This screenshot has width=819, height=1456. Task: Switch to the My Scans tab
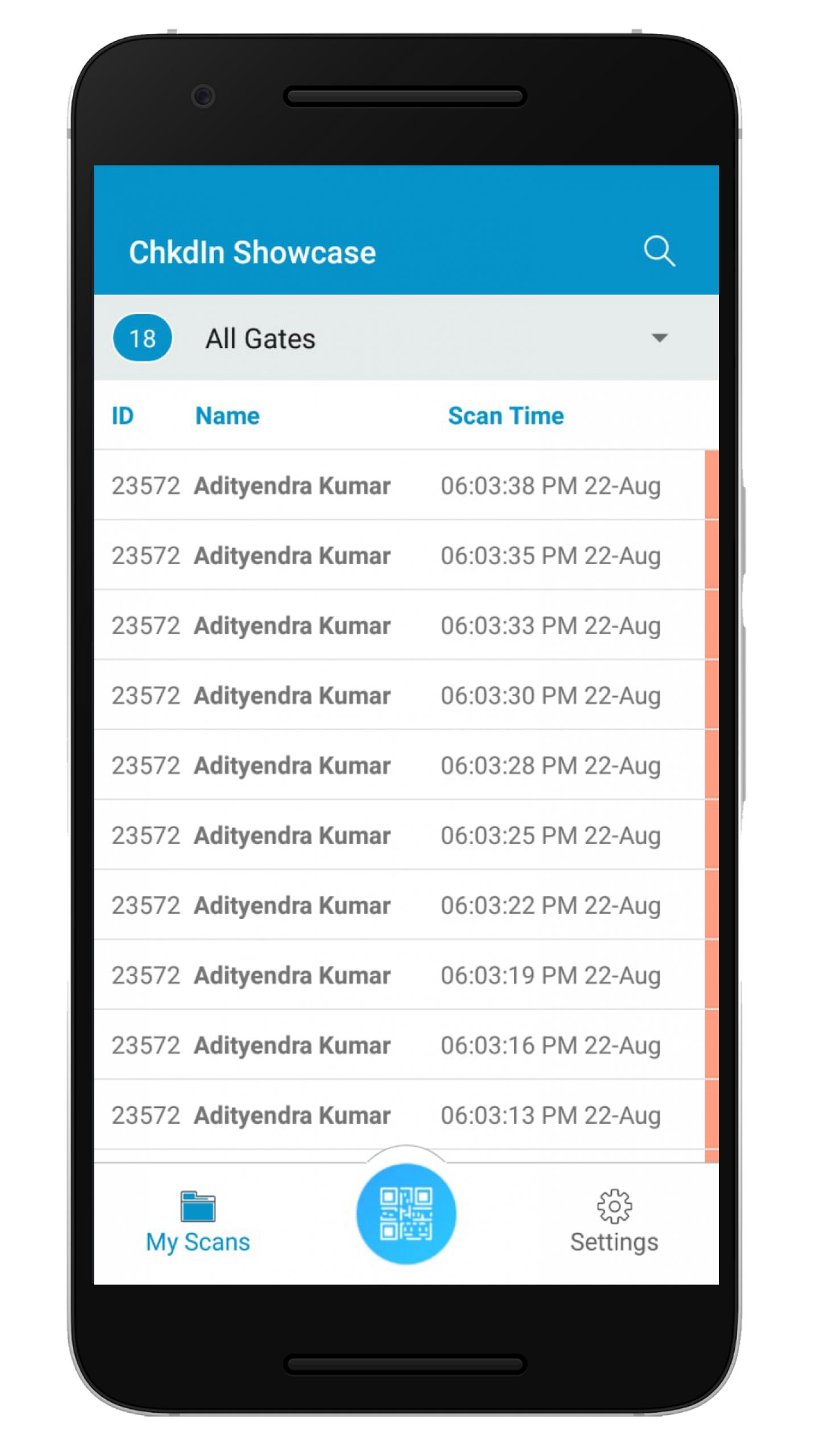(x=197, y=1222)
